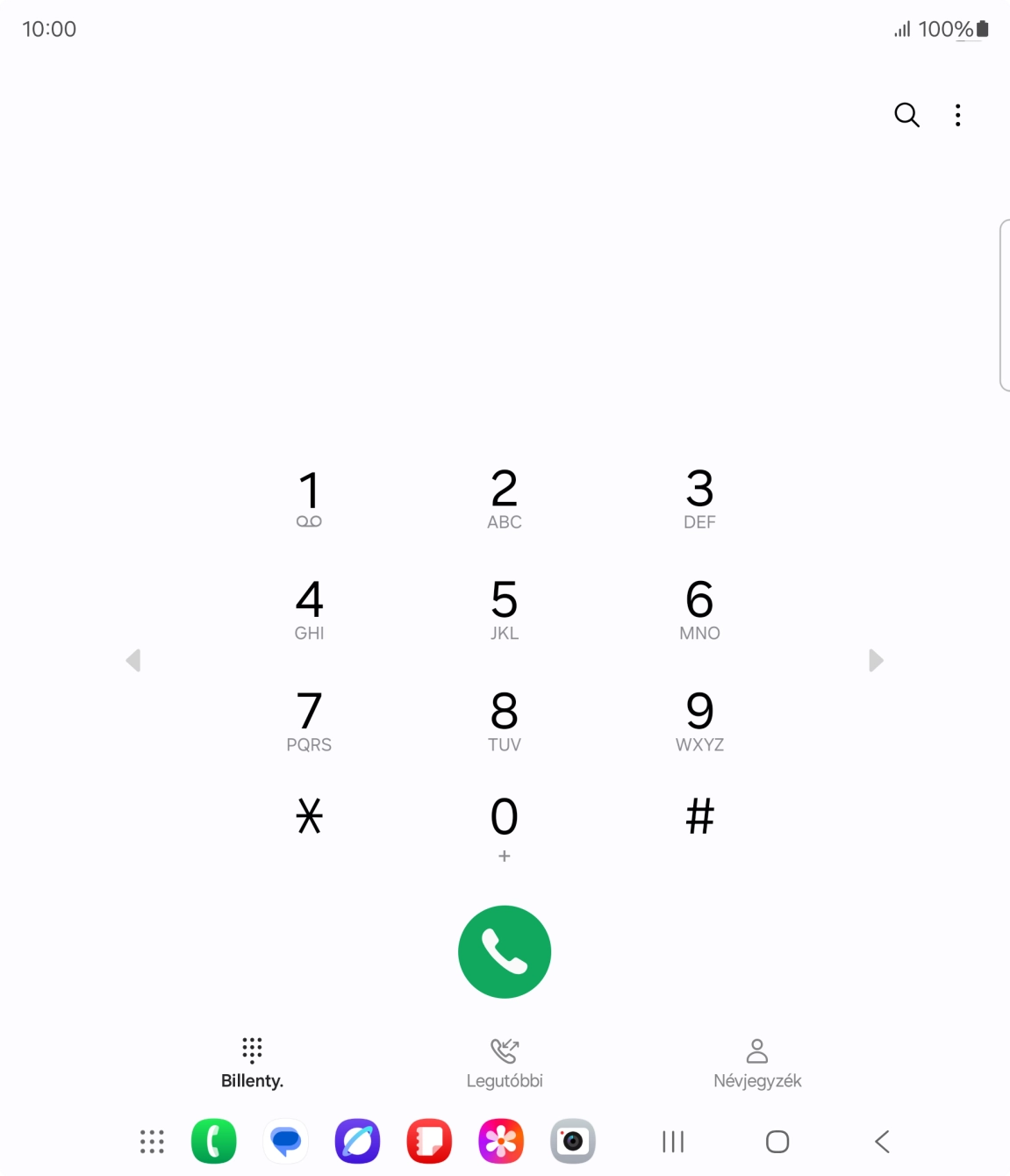Select the Billenty. tab

pos(252,1063)
